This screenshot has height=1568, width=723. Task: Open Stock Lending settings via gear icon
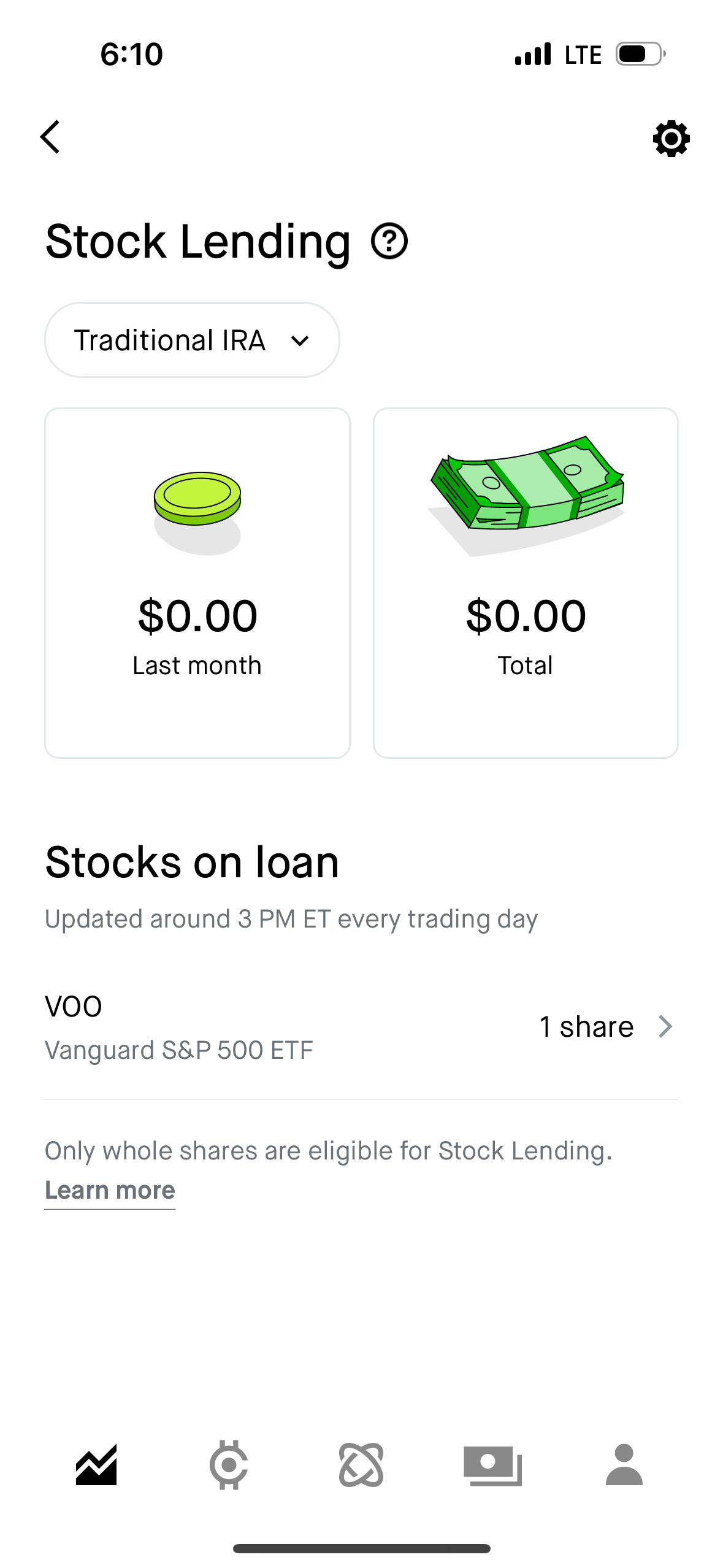click(671, 138)
